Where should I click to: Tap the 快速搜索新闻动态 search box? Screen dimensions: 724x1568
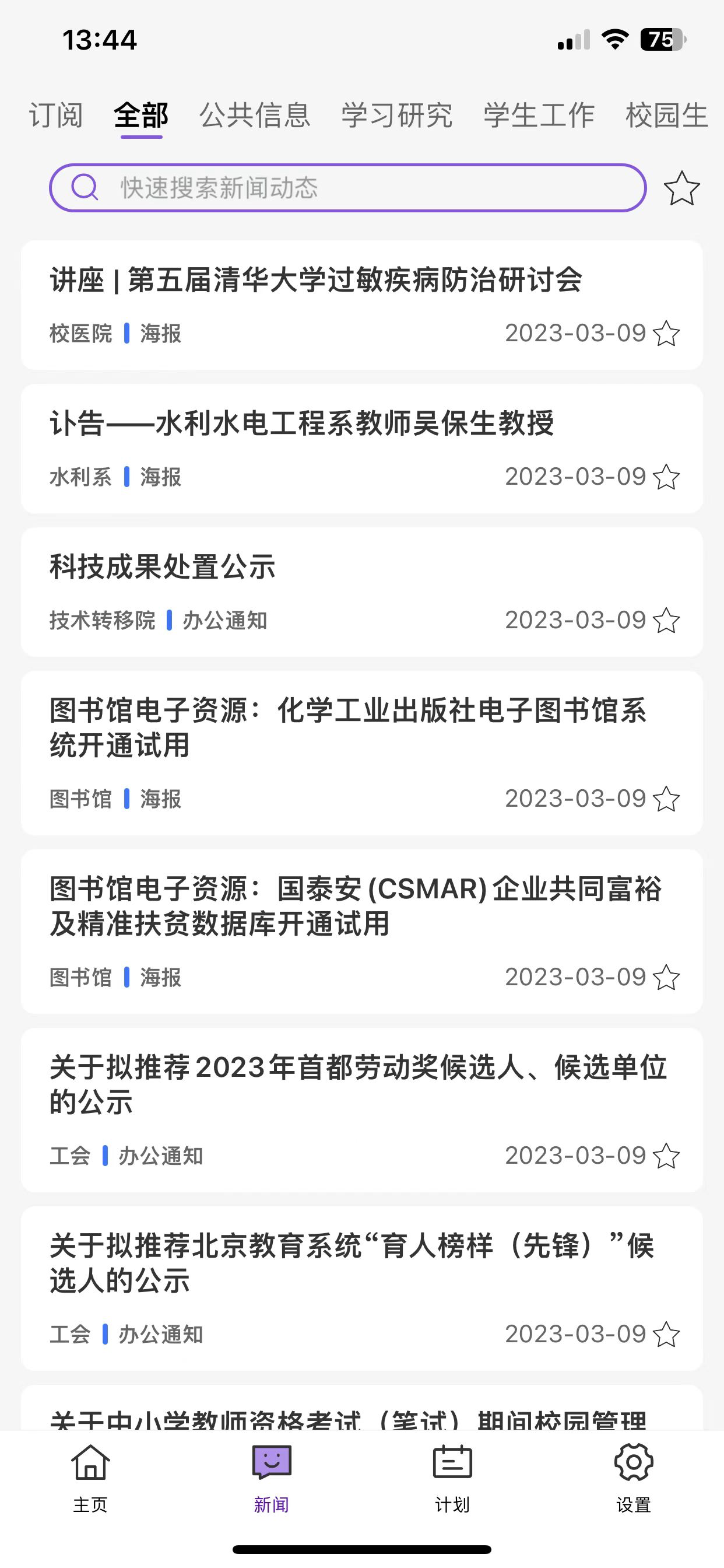tap(347, 187)
